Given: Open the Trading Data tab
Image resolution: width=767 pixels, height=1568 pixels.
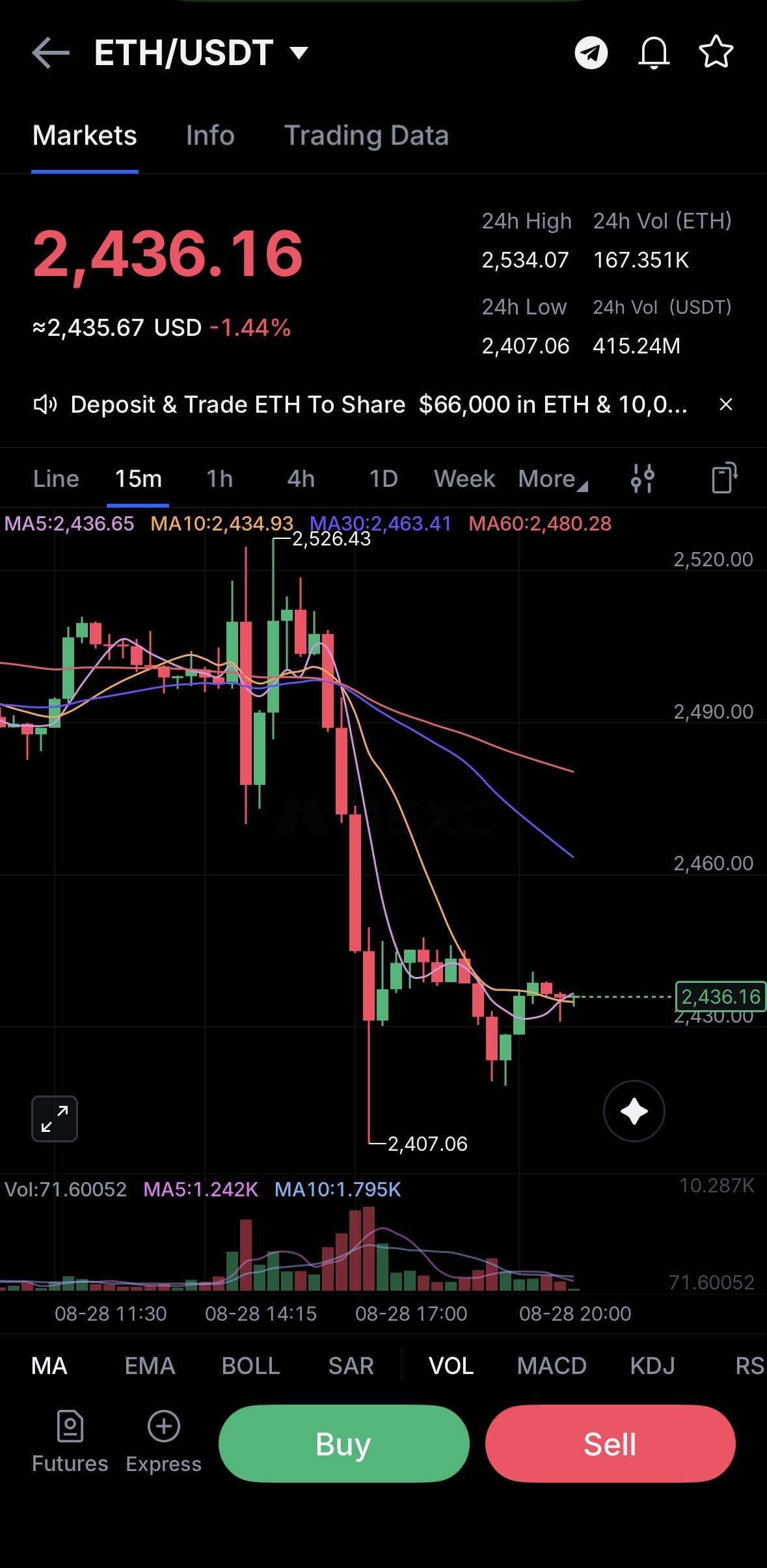Looking at the screenshot, I should 366,135.
